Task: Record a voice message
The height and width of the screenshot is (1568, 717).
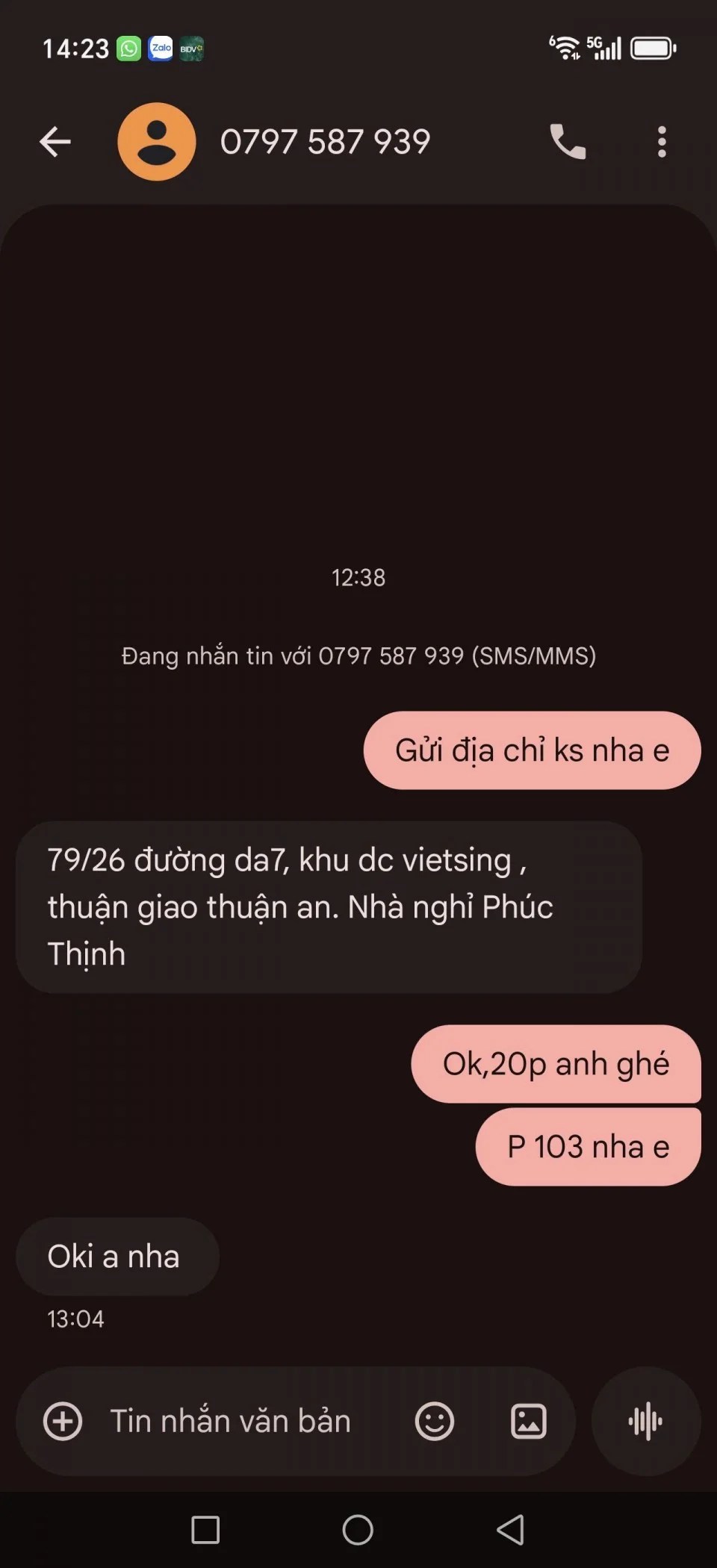Action: tap(646, 1421)
